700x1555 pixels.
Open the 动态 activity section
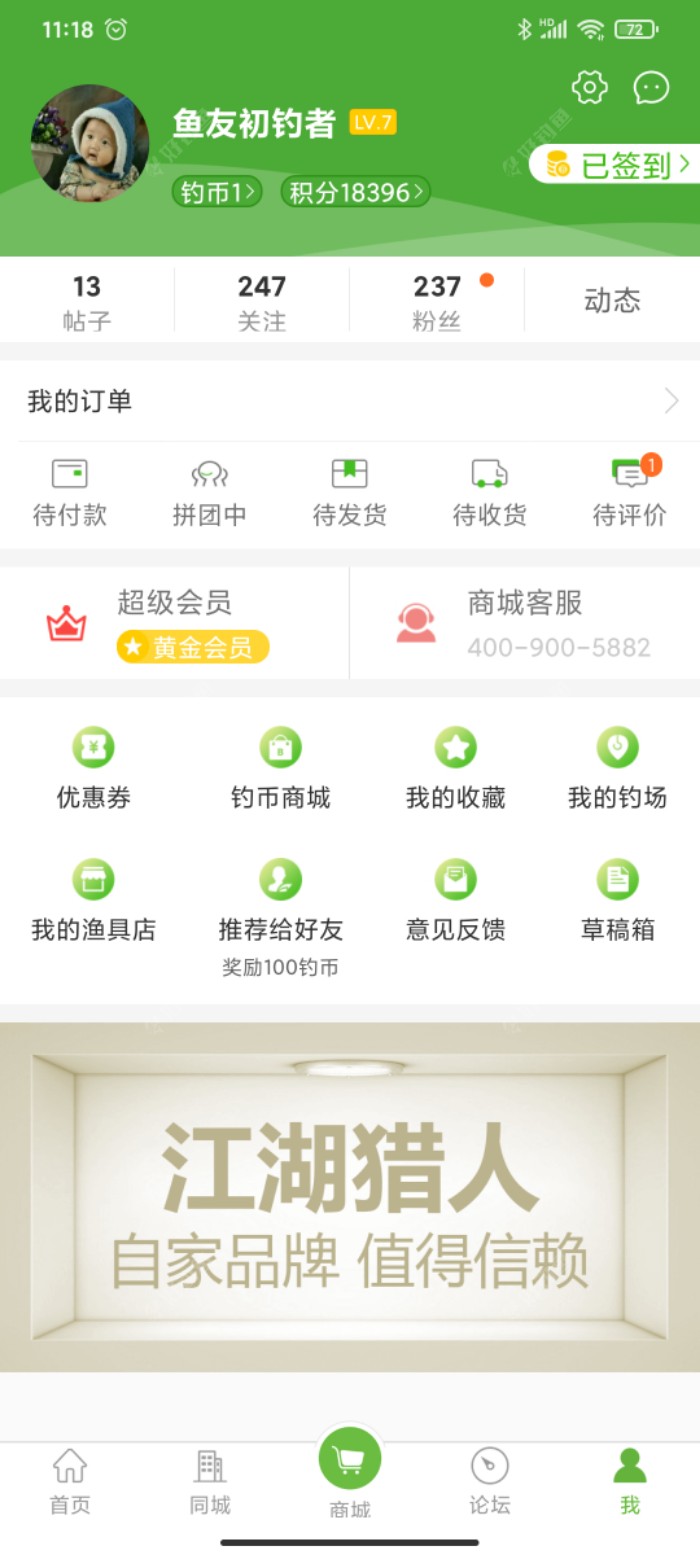point(612,301)
